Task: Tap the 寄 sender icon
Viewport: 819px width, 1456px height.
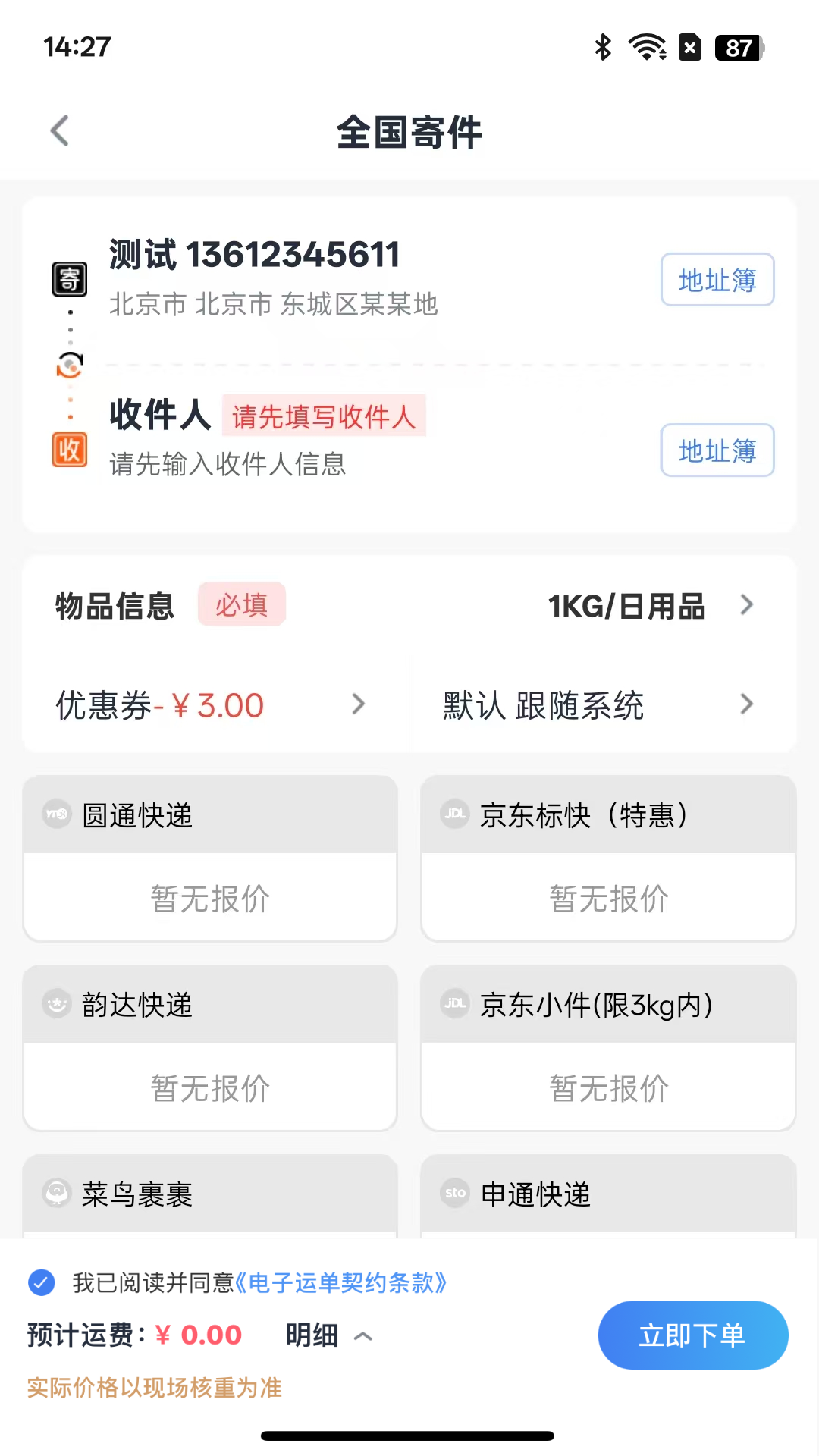Action: pyautogui.click(x=70, y=278)
